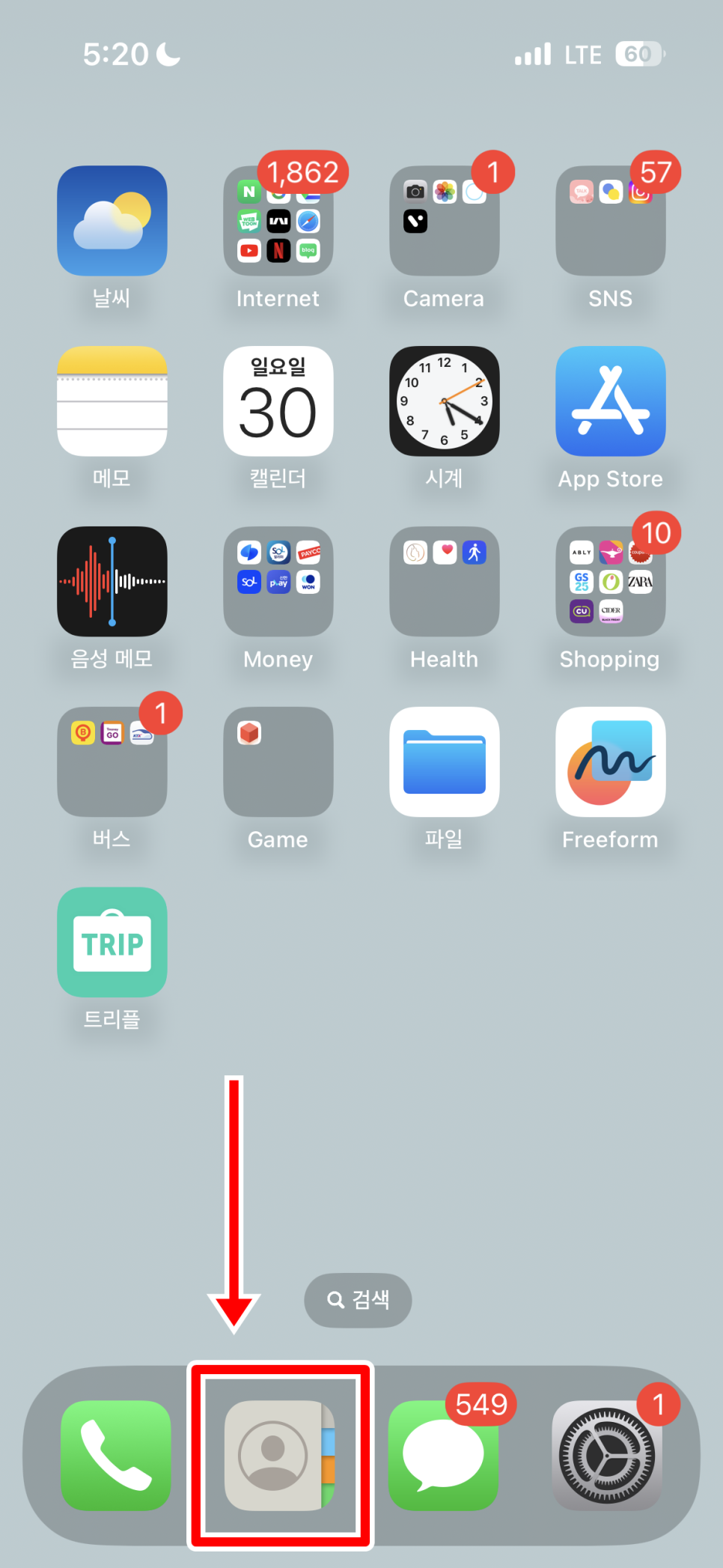Open the Game folder
The height and width of the screenshot is (1568, 723).
pos(278,762)
